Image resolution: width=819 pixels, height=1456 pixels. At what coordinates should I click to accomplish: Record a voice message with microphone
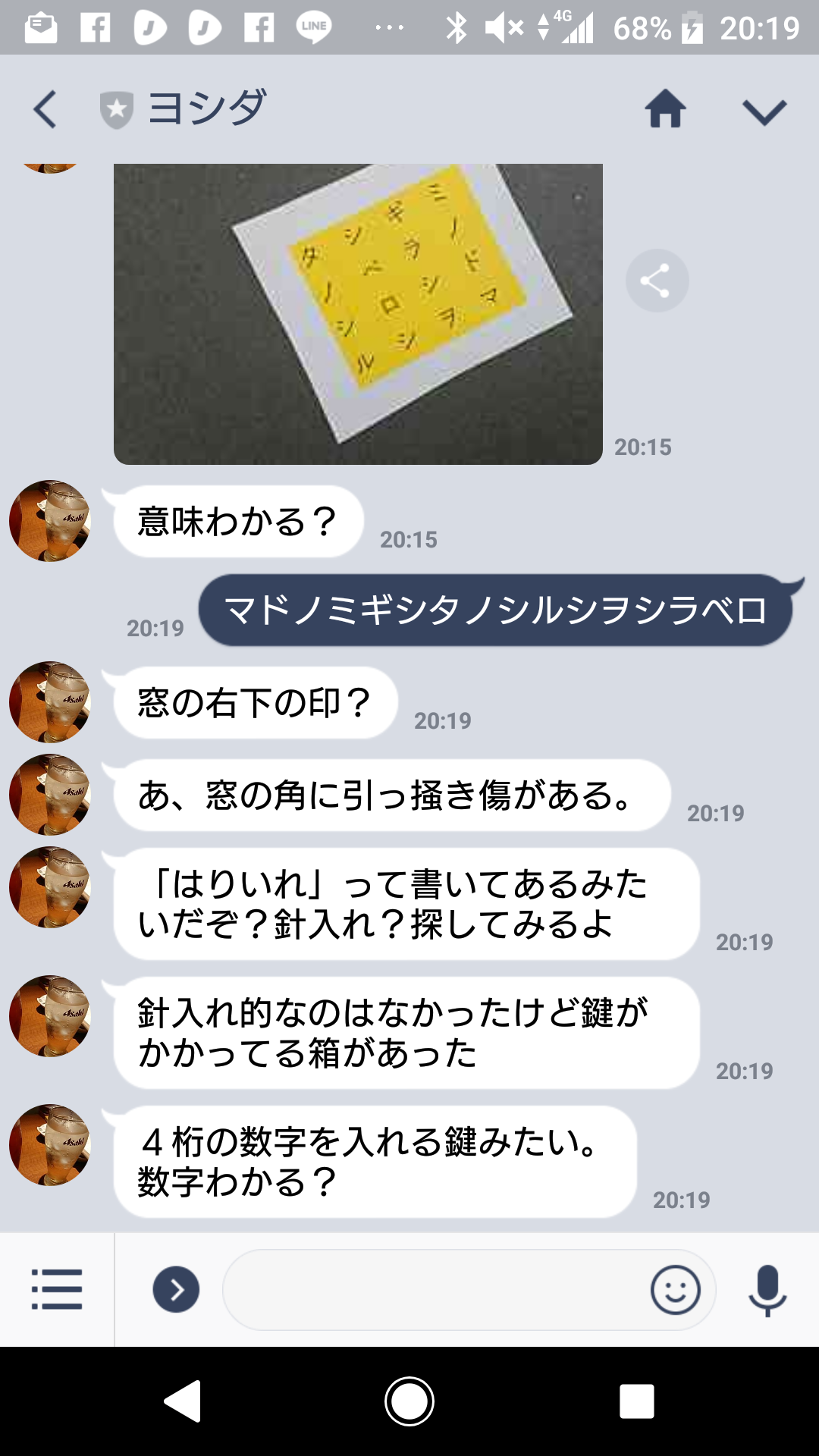tap(767, 1289)
